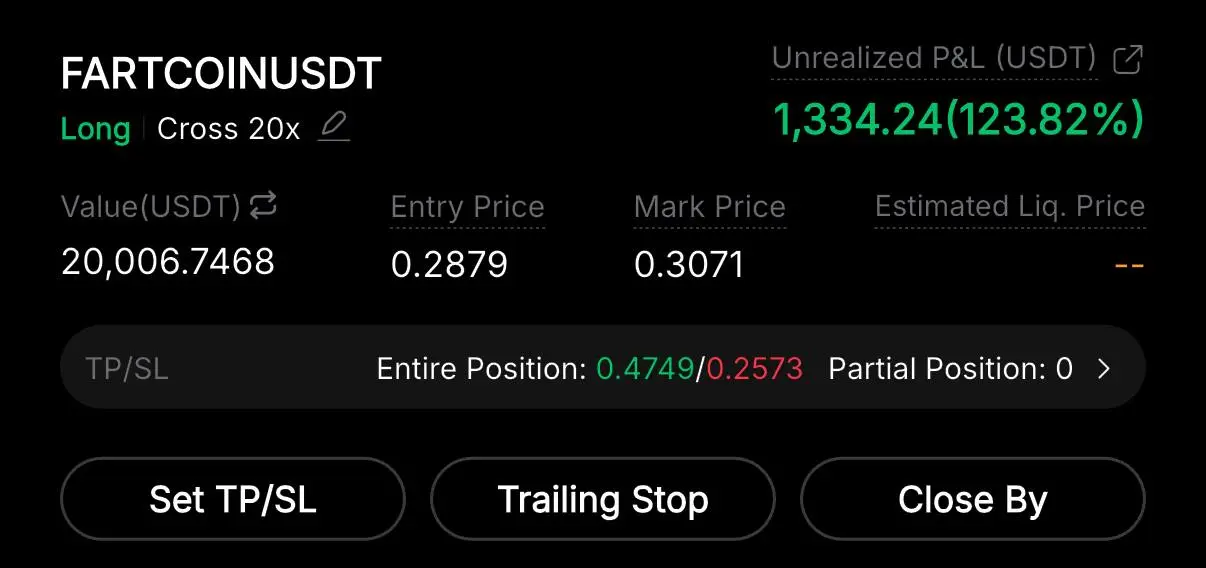1206x568 pixels.
Task: Open the Trailing Stop option
Action: pyautogui.click(x=603, y=499)
